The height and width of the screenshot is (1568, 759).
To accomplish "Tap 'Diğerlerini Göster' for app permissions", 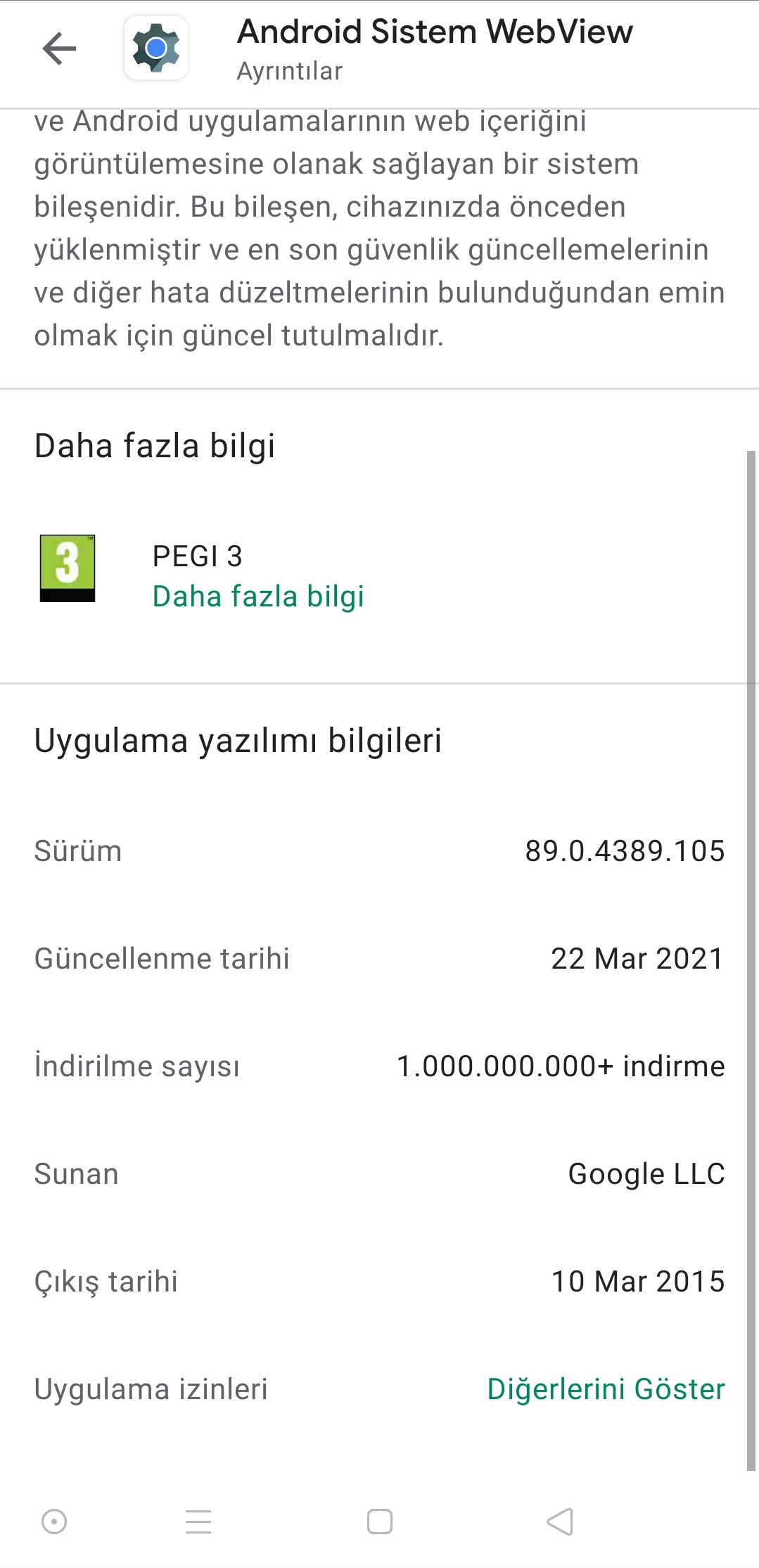I will (x=606, y=1389).
